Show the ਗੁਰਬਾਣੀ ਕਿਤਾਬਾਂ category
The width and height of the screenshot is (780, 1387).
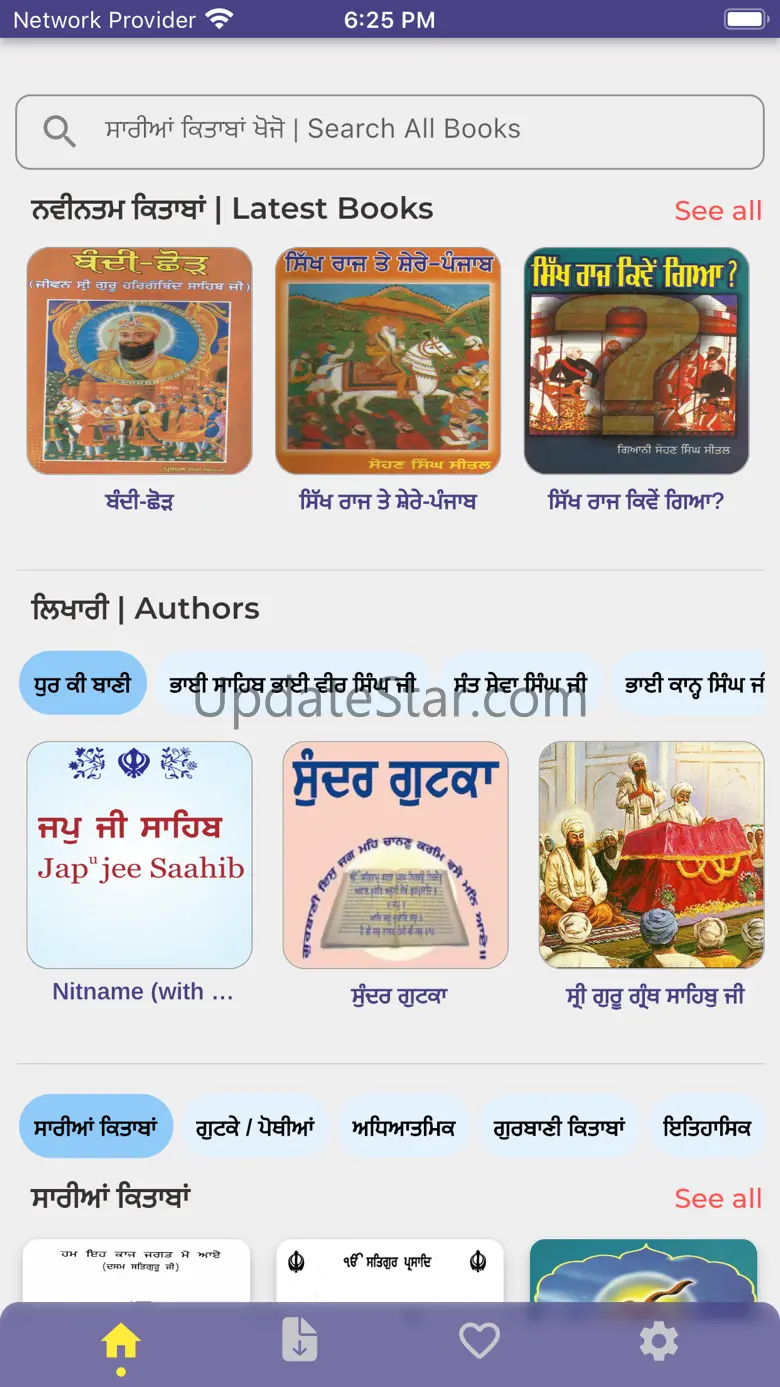[559, 1127]
